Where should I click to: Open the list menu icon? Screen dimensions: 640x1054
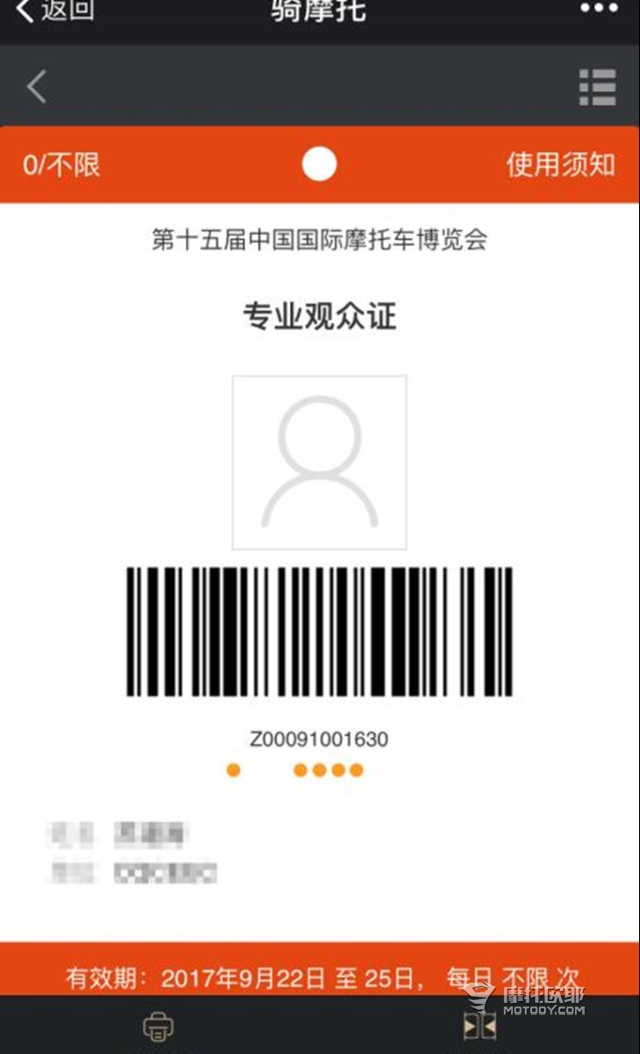pos(597,88)
